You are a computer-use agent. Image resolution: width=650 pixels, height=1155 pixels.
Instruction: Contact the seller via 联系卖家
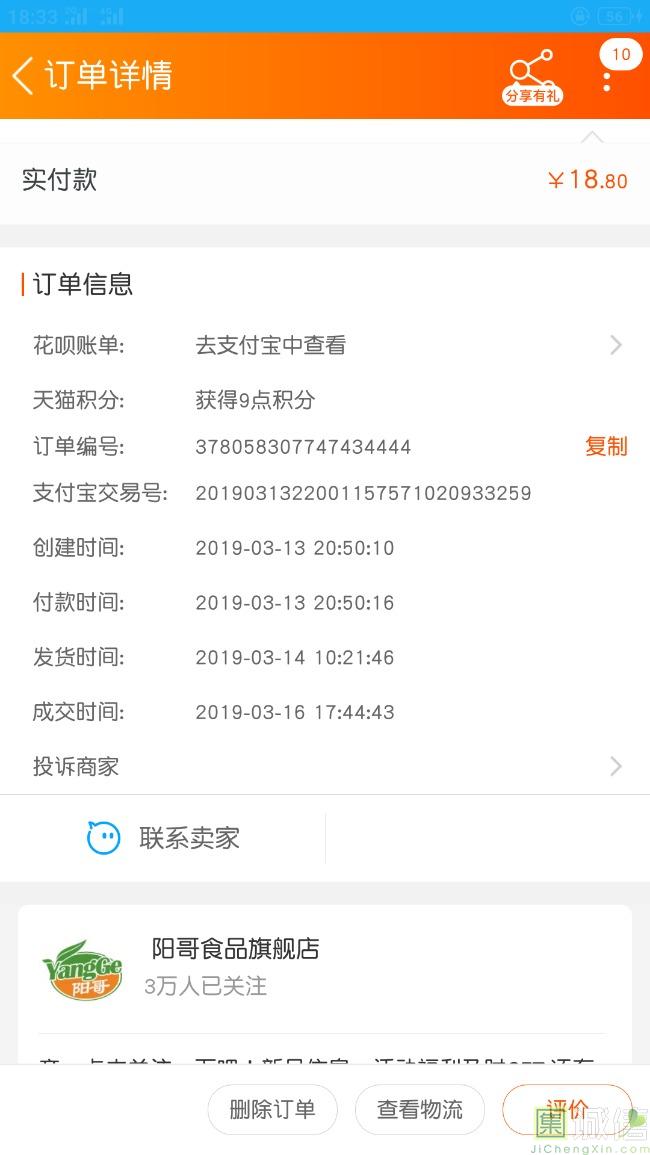coord(165,838)
